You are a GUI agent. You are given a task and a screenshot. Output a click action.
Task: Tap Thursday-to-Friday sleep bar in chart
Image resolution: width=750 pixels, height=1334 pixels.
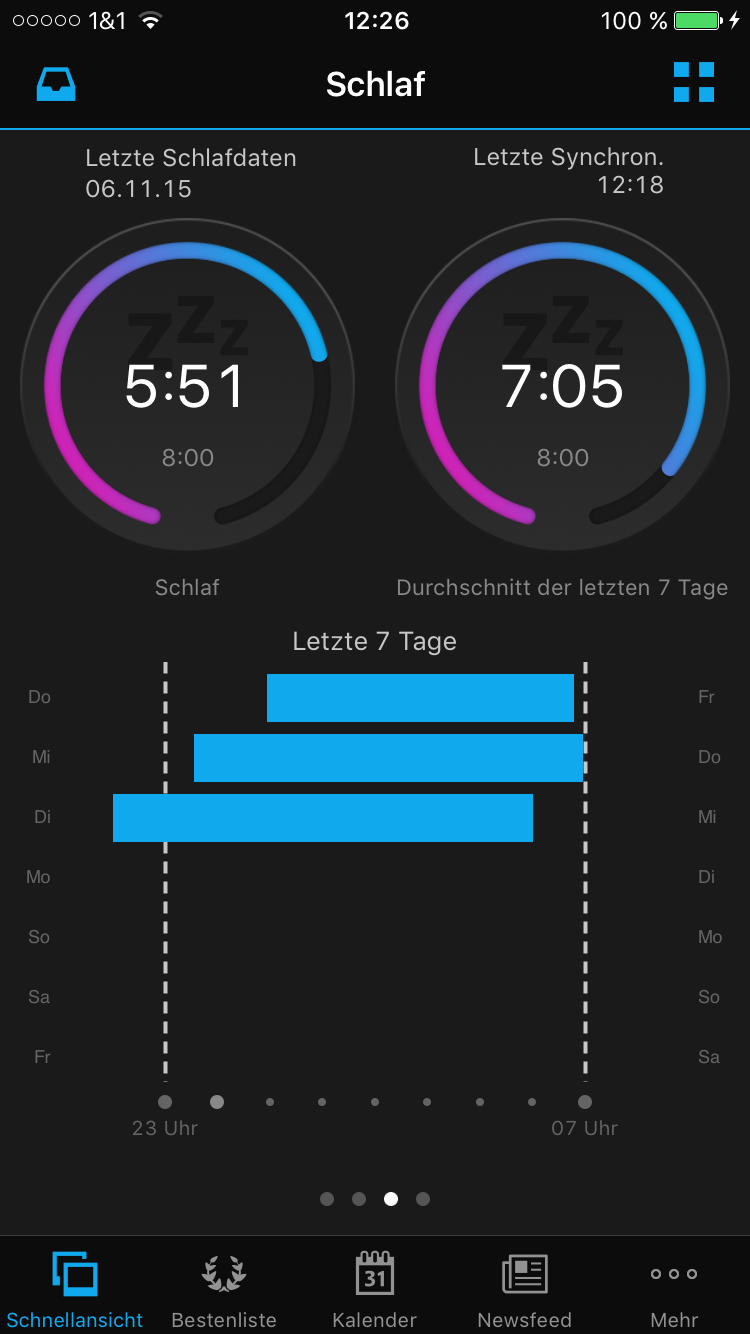(420, 698)
